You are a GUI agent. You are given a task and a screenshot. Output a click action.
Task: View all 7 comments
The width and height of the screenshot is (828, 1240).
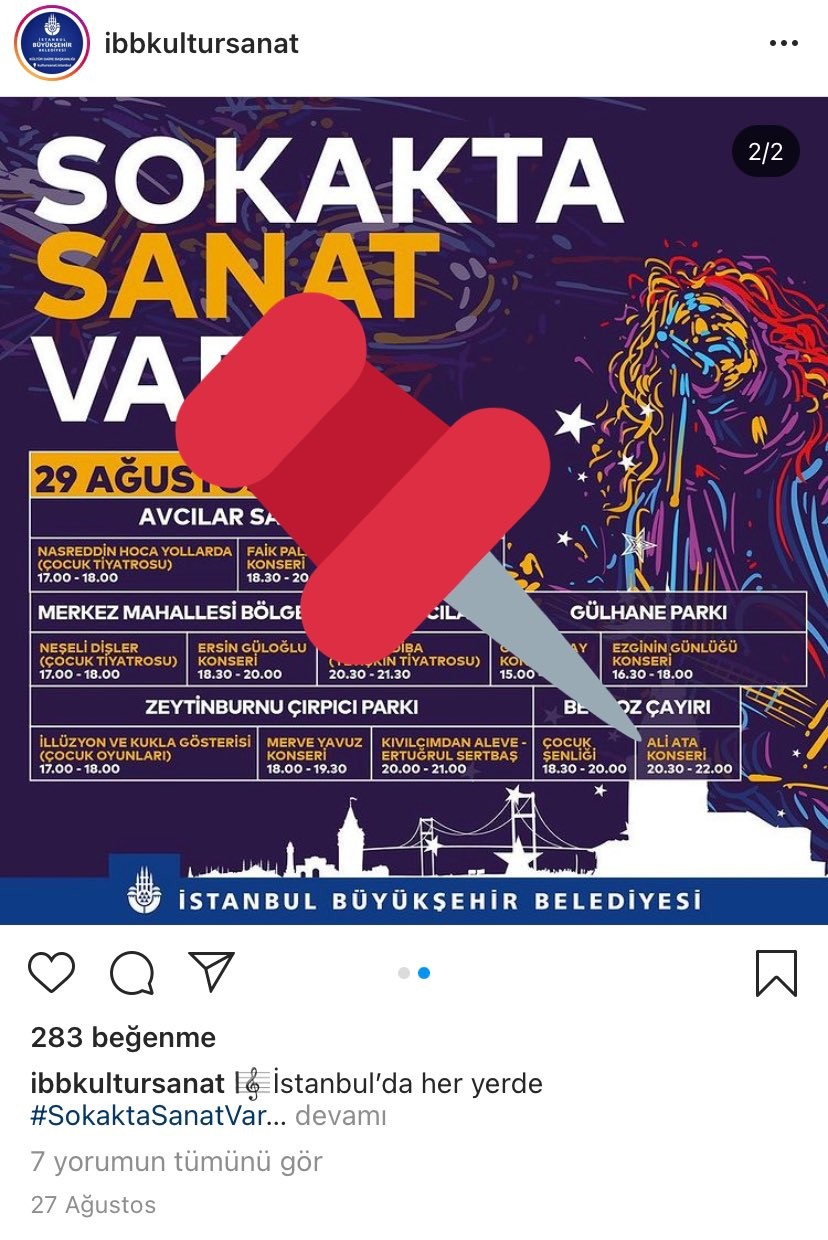coord(176,1161)
